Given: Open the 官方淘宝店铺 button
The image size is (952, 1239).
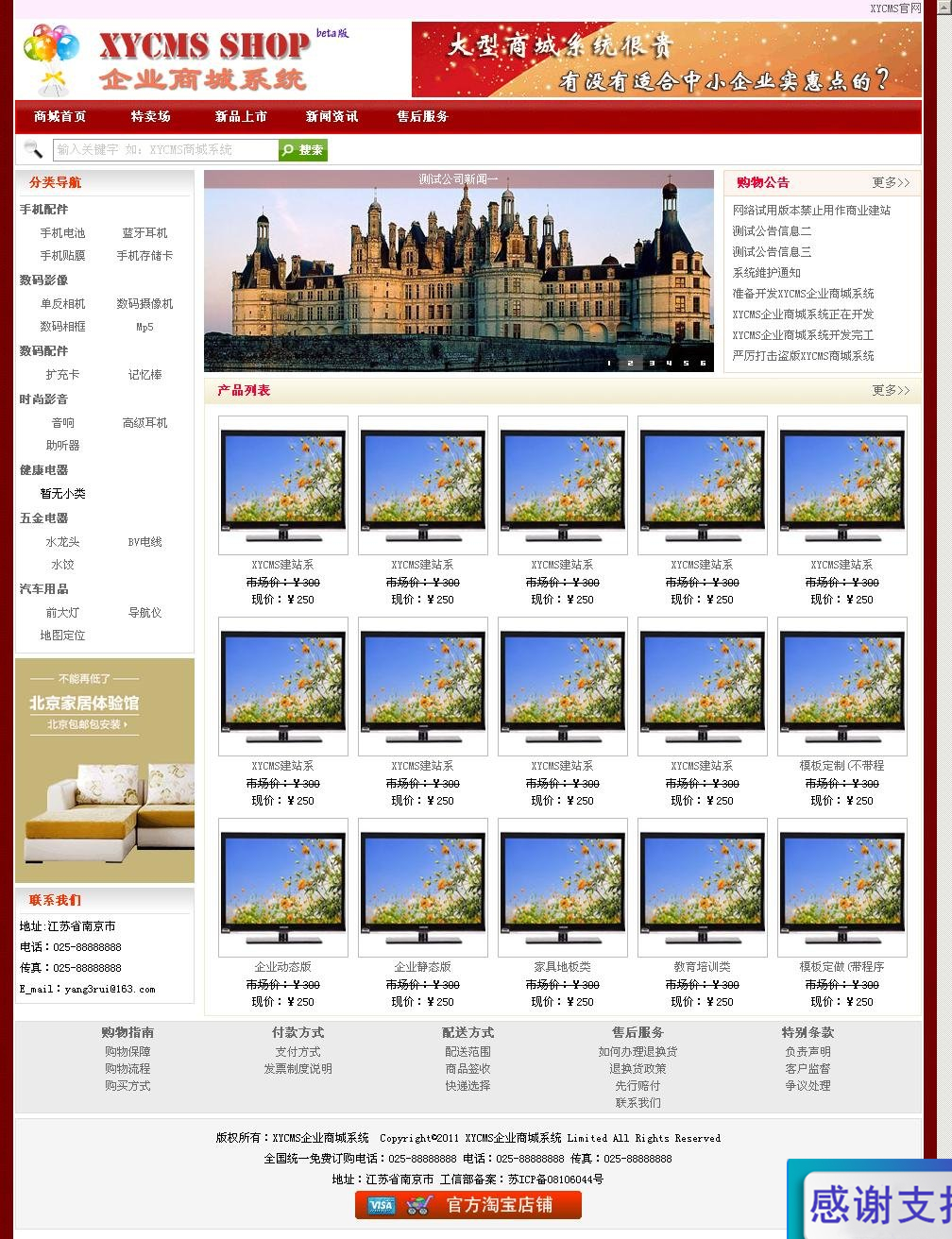Looking at the screenshot, I should click(x=467, y=1205).
